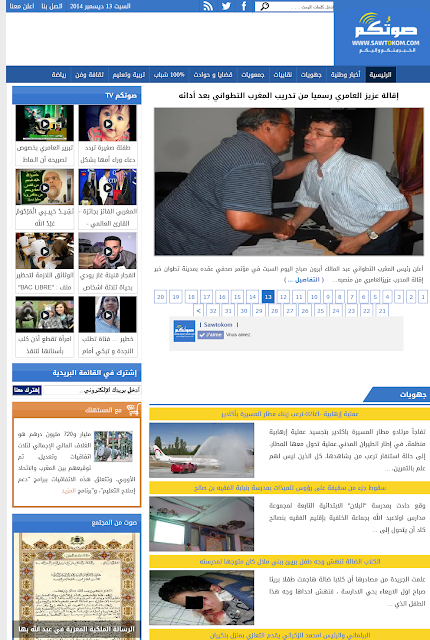Tap the email field for the newsletter
The width and height of the screenshot is (430, 640).
tap(92, 390)
